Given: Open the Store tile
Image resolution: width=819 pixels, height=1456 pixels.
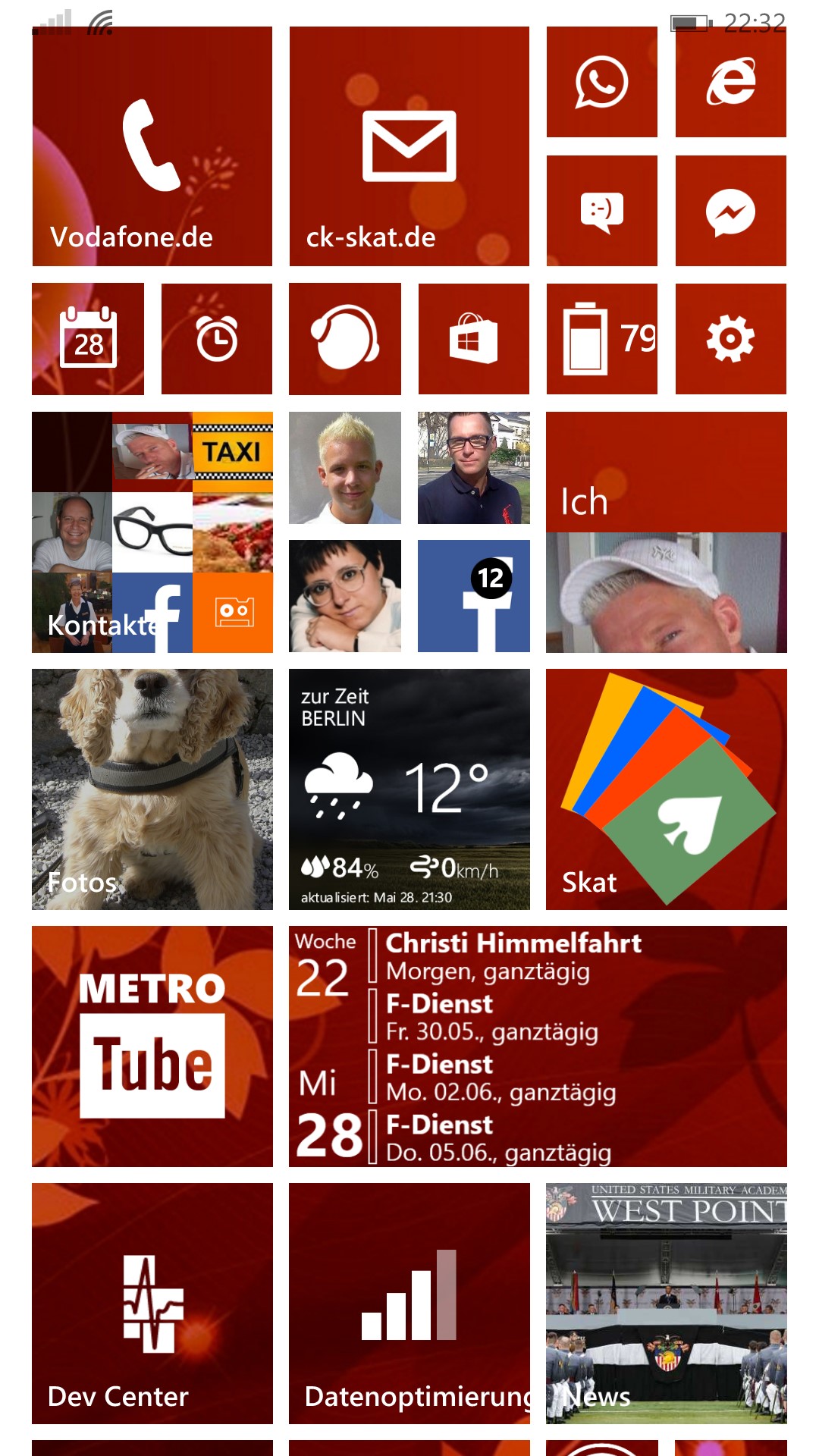Looking at the screenshot, I should point(473,339).
